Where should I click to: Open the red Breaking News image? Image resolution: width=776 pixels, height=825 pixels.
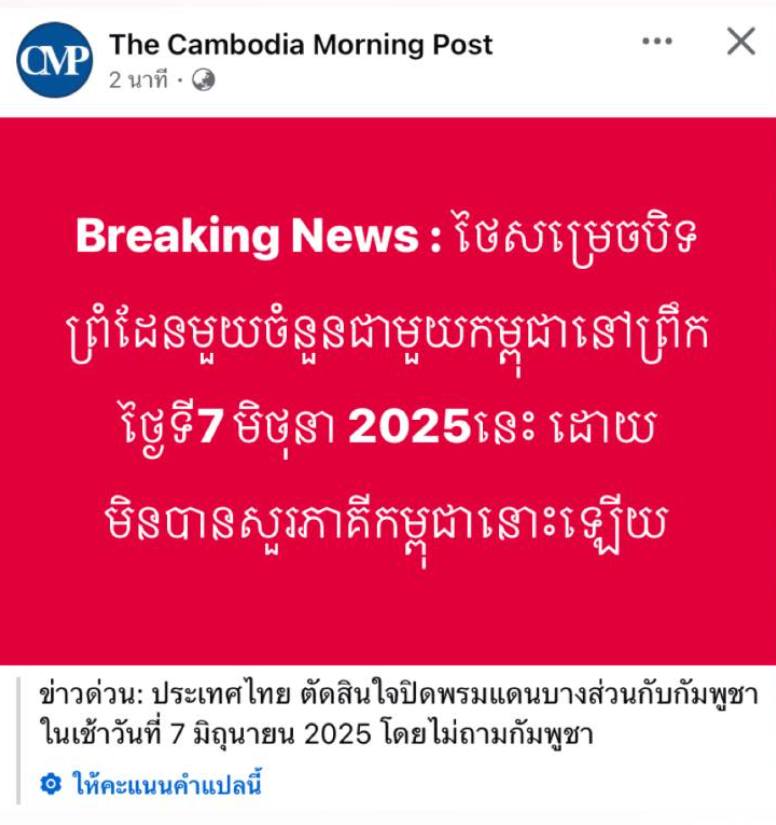tap(388, 390)
